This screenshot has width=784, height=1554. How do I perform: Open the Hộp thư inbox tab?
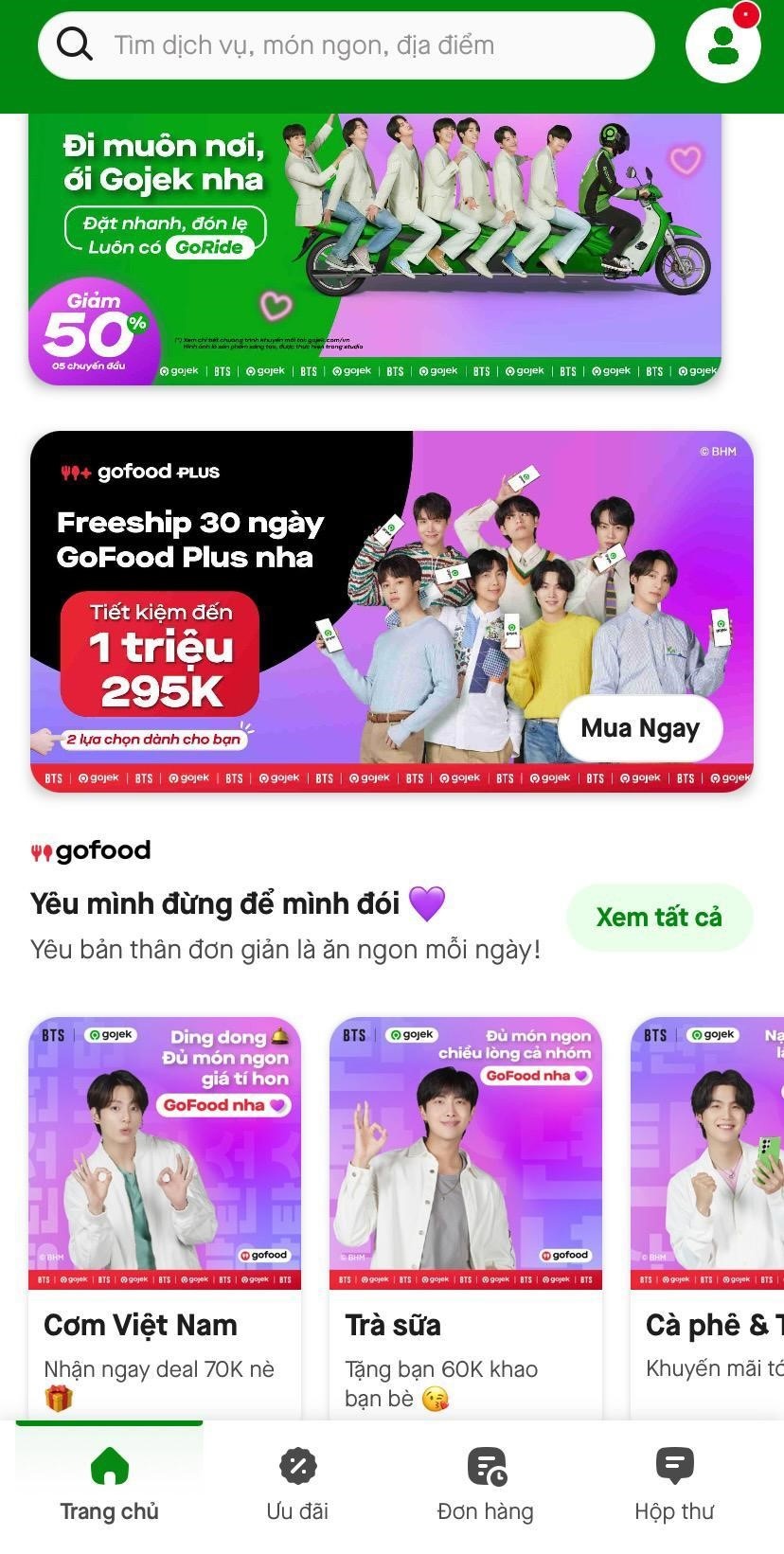pyautogui.click(x=674, y=1485)
